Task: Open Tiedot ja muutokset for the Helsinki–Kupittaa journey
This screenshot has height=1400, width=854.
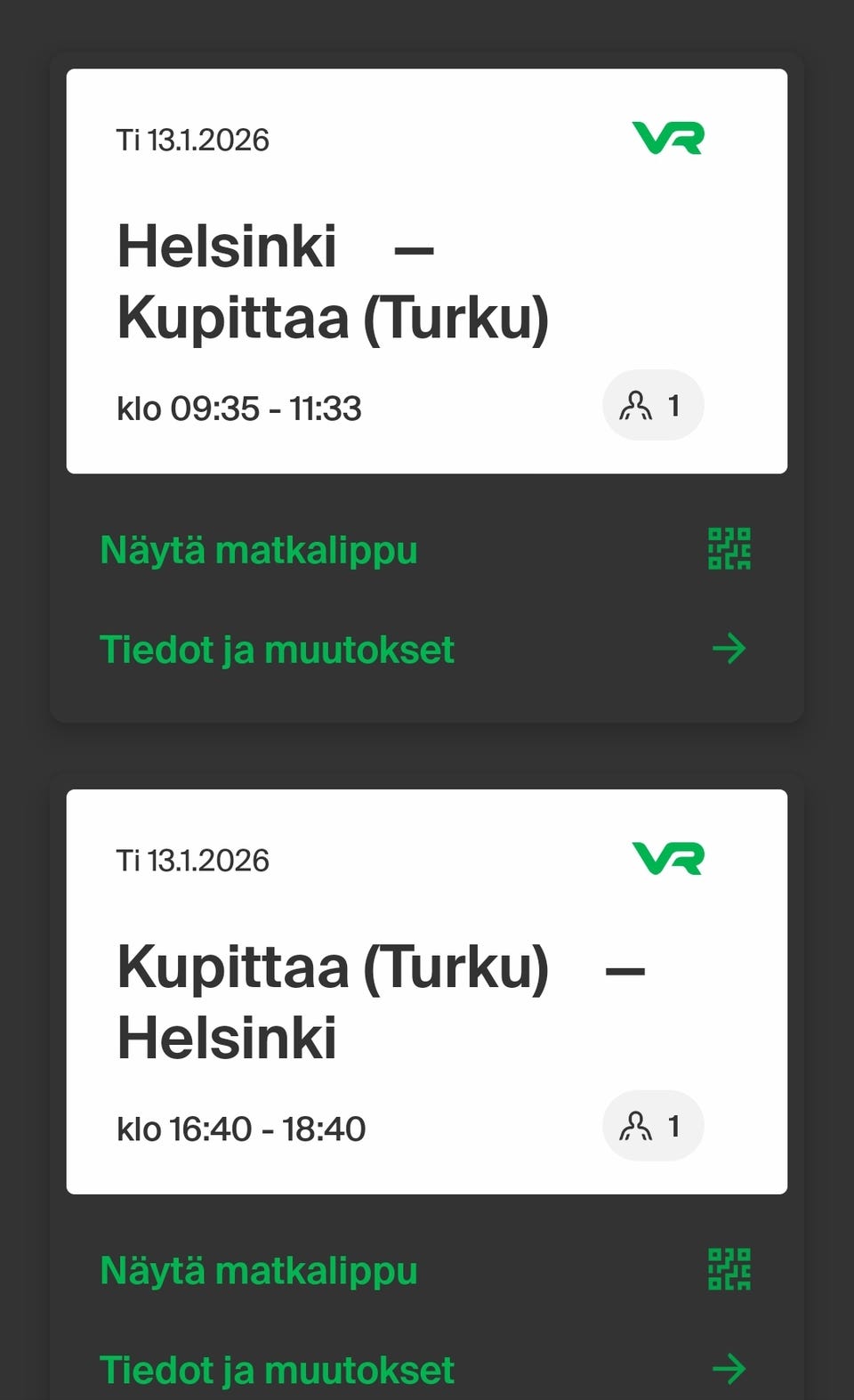Action: 278,649
